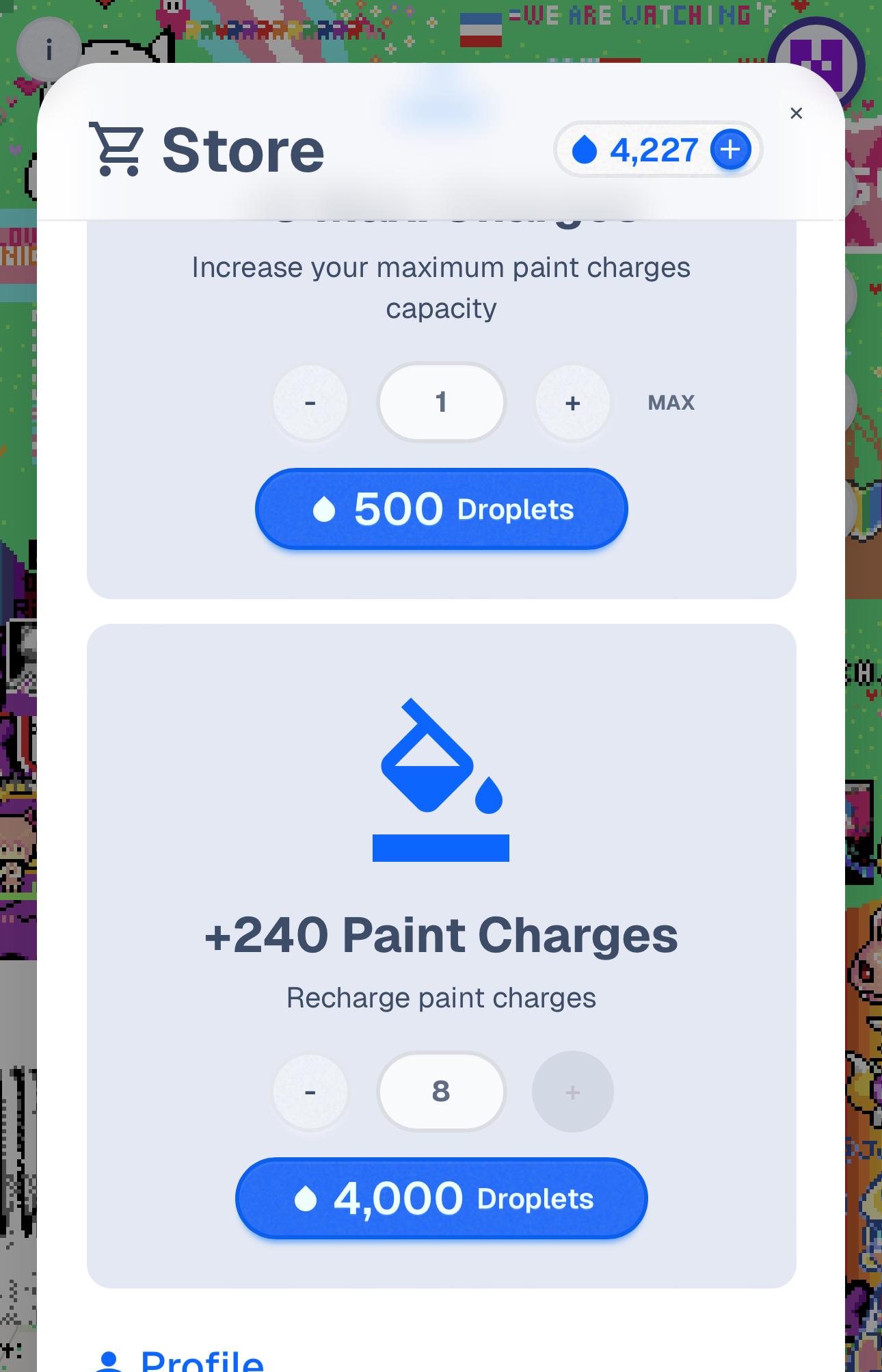Buy Max Charges for 500 Droplets
The height and width of the screenshot is (1372, 882).
pos(441,509)
